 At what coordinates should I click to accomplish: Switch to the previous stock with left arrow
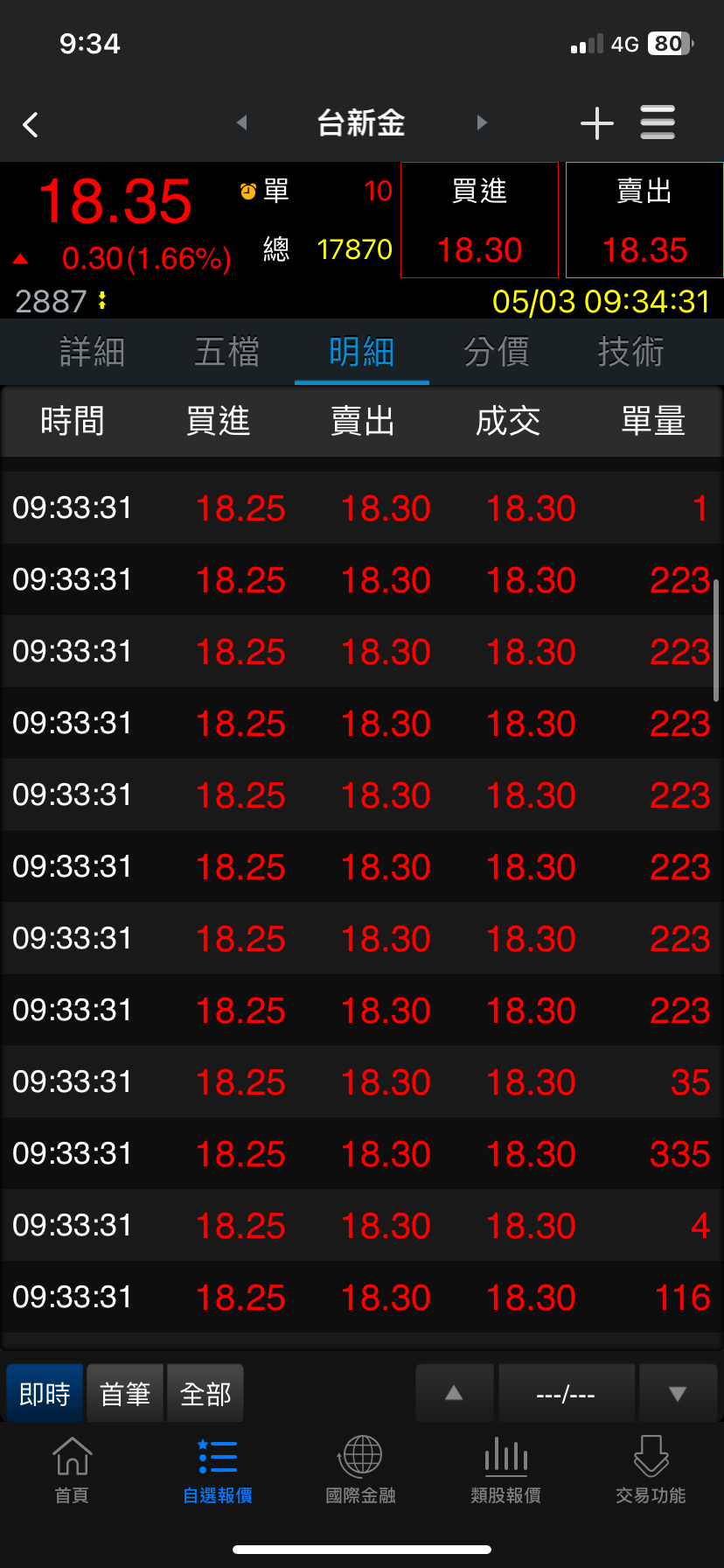click(x=242, y=122)
